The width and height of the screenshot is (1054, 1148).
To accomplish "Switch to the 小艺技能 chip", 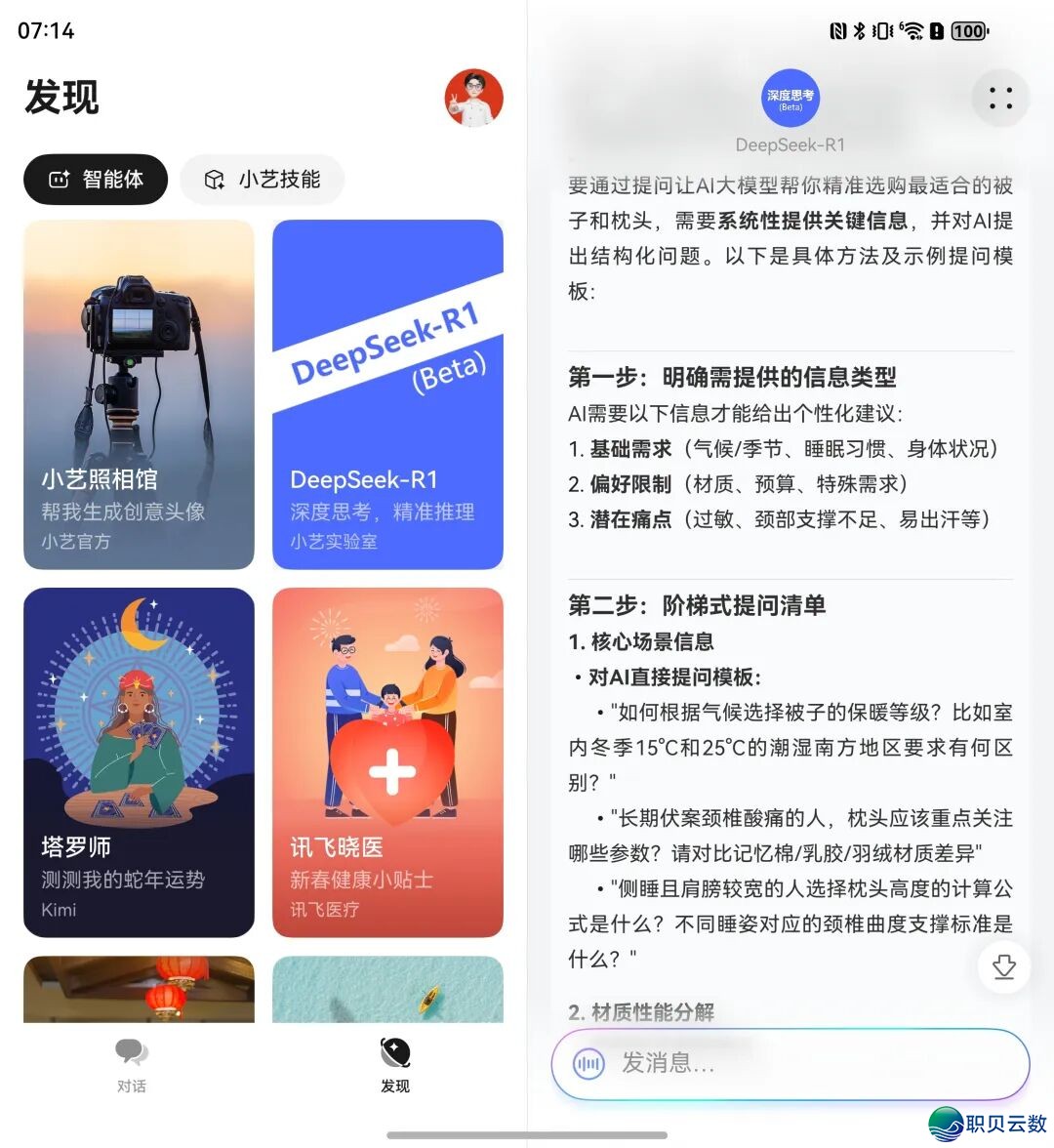I will pyautogui.click(x=263, y=180).
